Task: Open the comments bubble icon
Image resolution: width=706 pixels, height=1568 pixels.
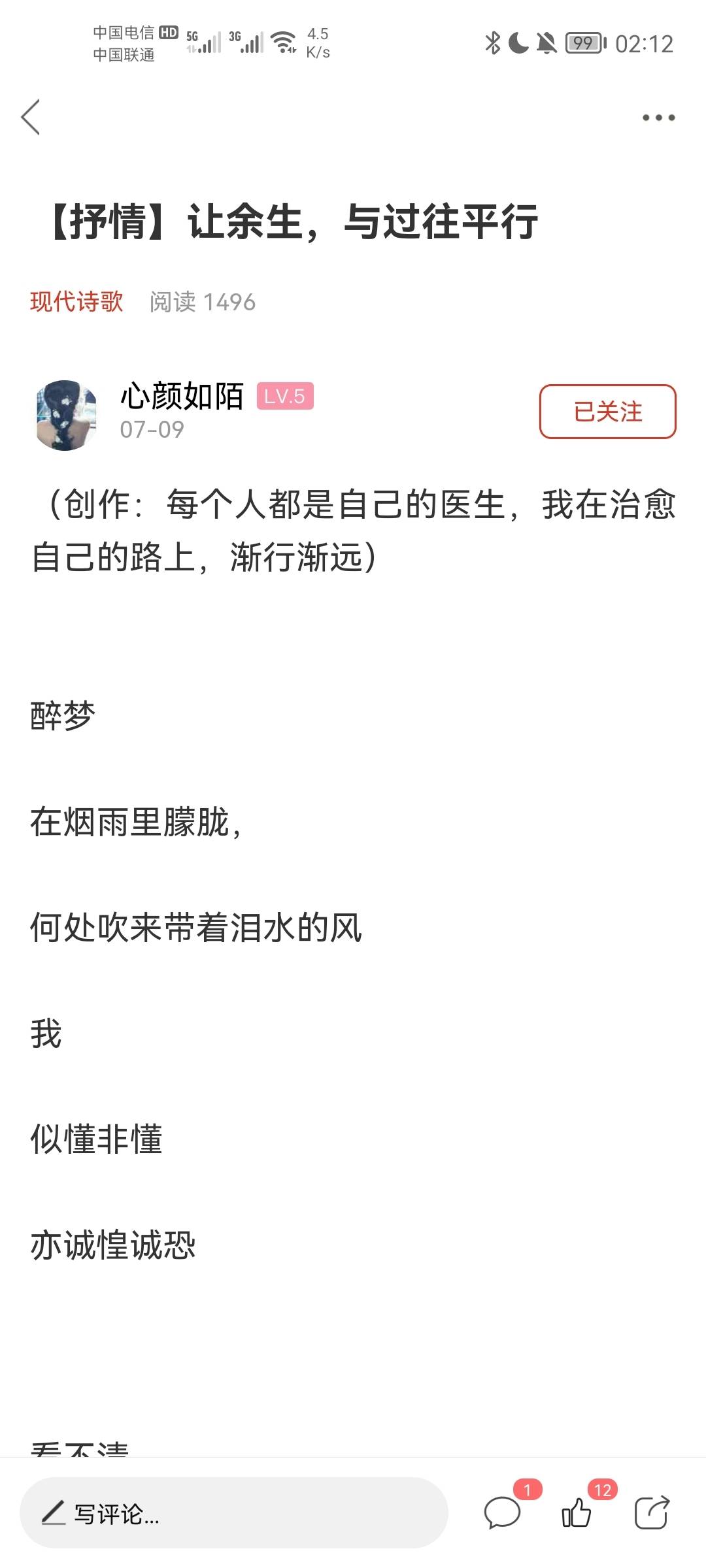Action: 502,1512
